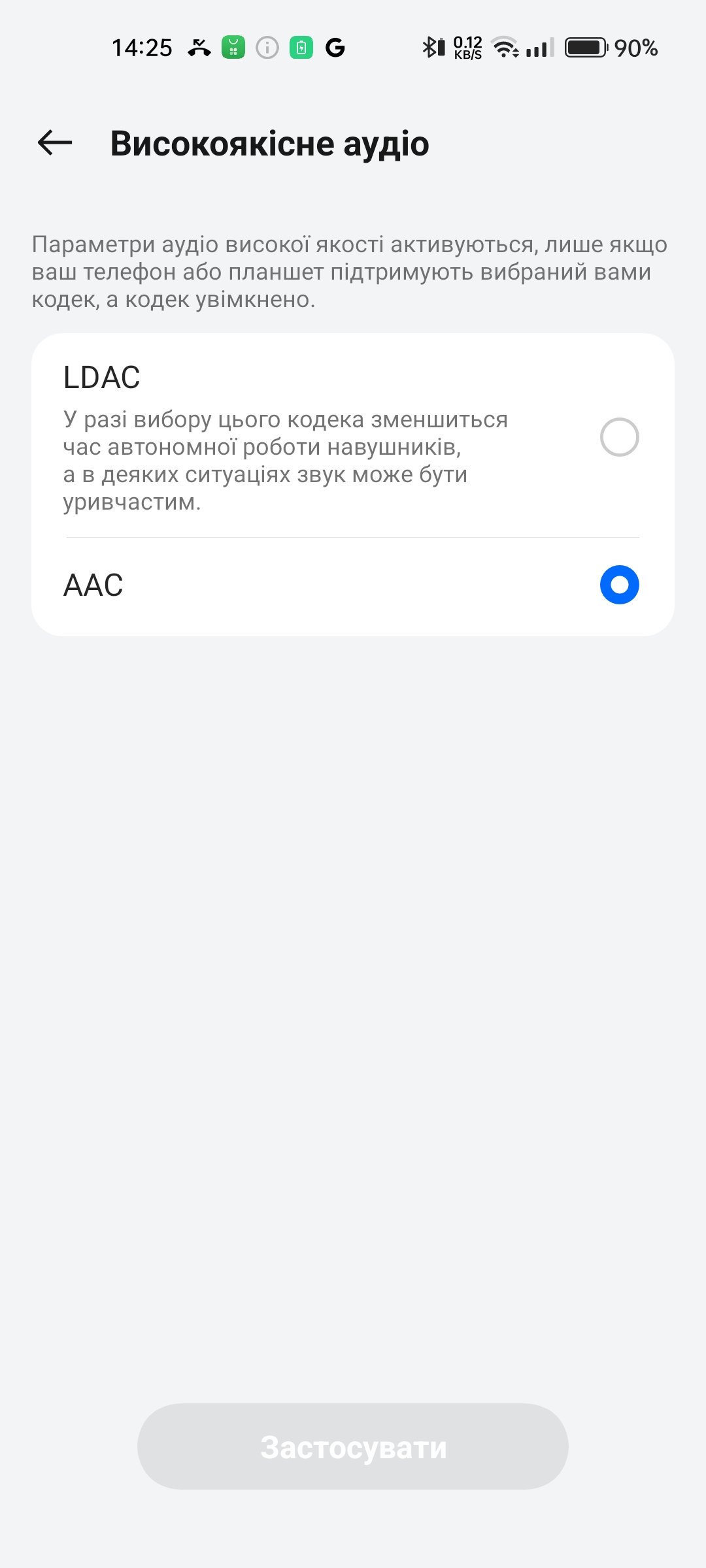Tap the clock showing 14:25
The height and width of the screenshot is (1568, 706).
(144, 48)
